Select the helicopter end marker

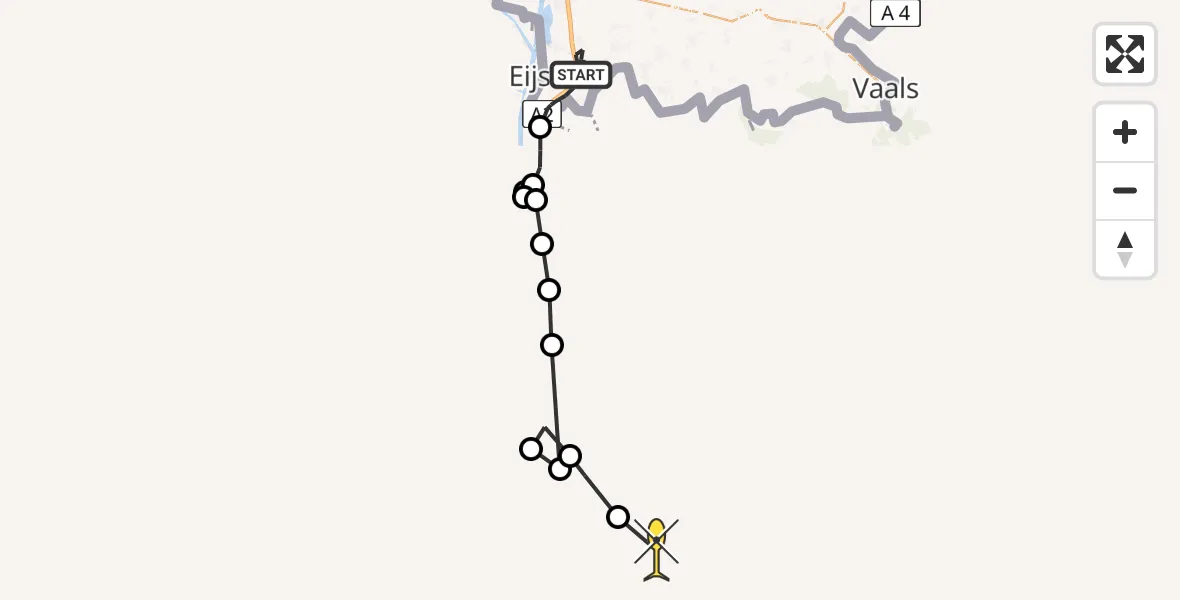[656, 549]
